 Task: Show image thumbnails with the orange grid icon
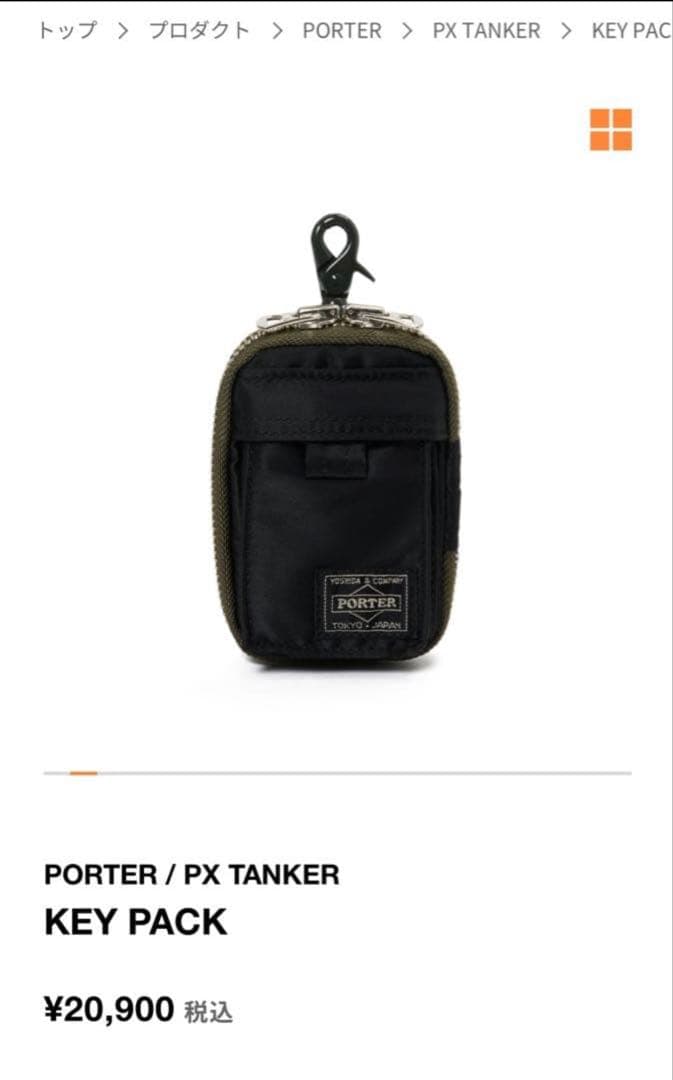coord(610,129)
